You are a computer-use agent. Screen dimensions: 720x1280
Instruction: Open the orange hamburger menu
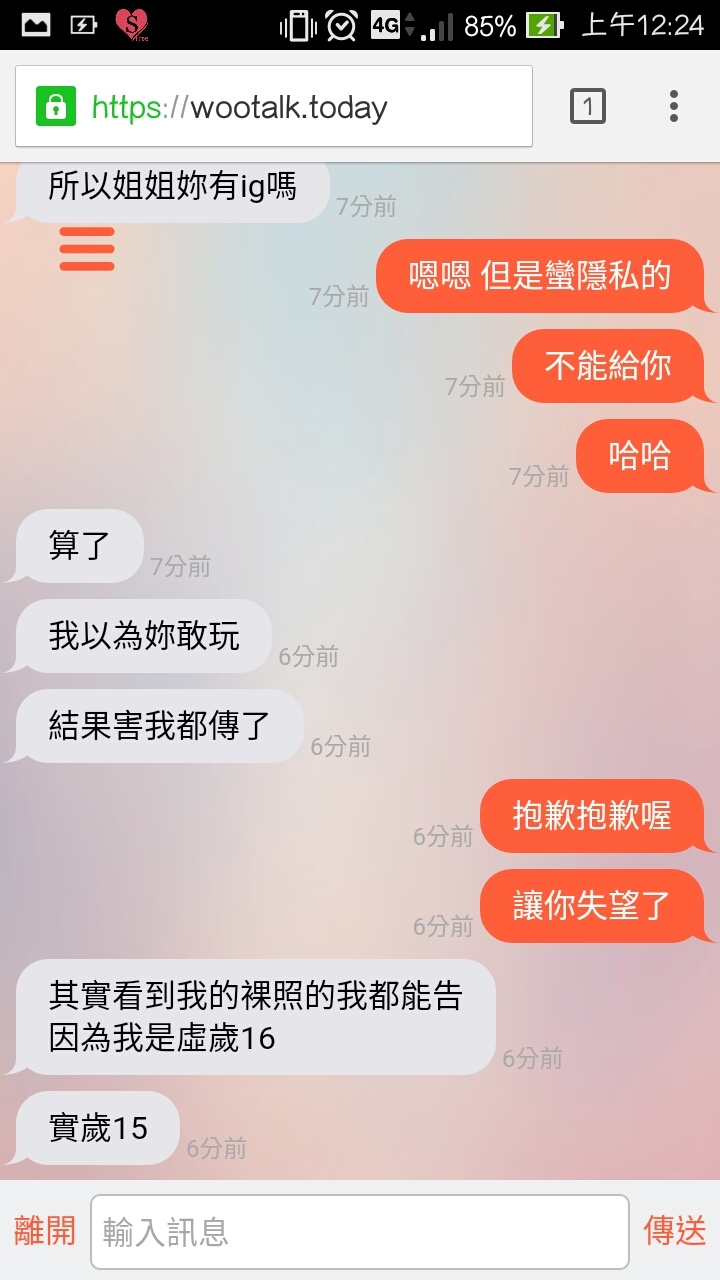[87, 249]
